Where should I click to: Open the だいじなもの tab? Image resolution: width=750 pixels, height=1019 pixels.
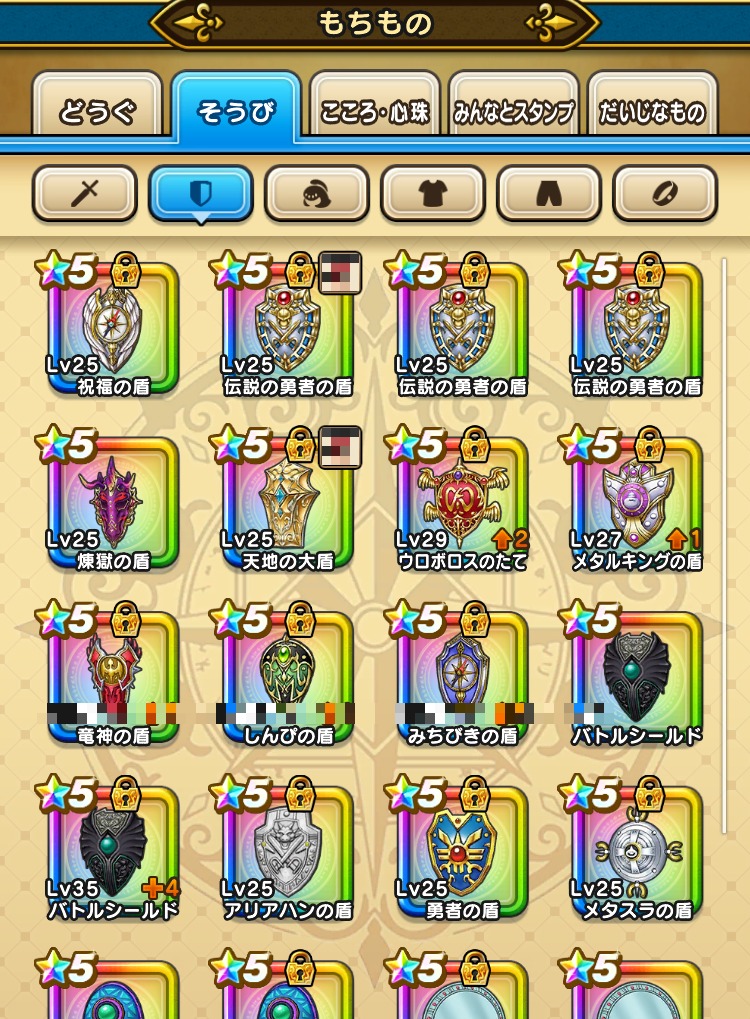[x=652, y=110]
